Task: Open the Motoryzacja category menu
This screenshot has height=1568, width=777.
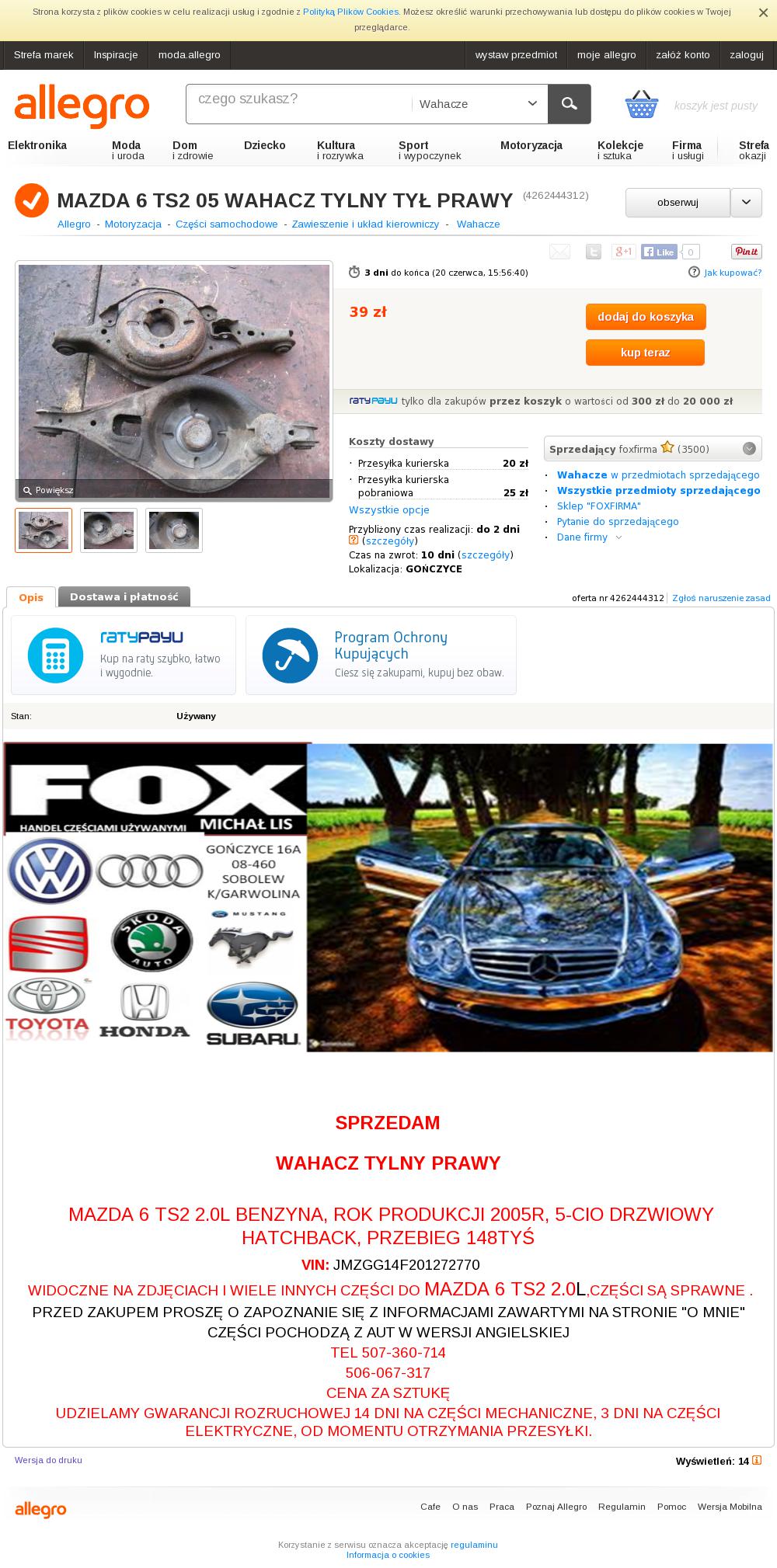Action: pos(531,145)
